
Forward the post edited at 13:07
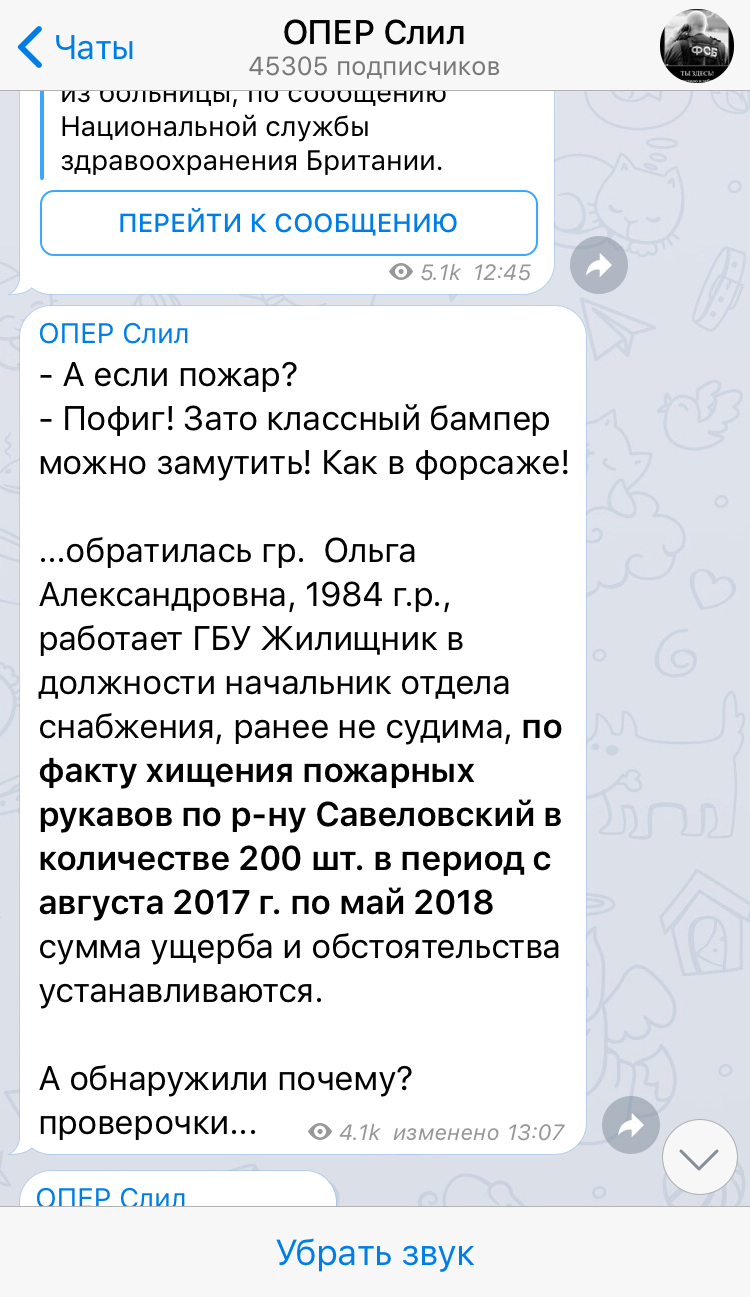pos(630,1126)
